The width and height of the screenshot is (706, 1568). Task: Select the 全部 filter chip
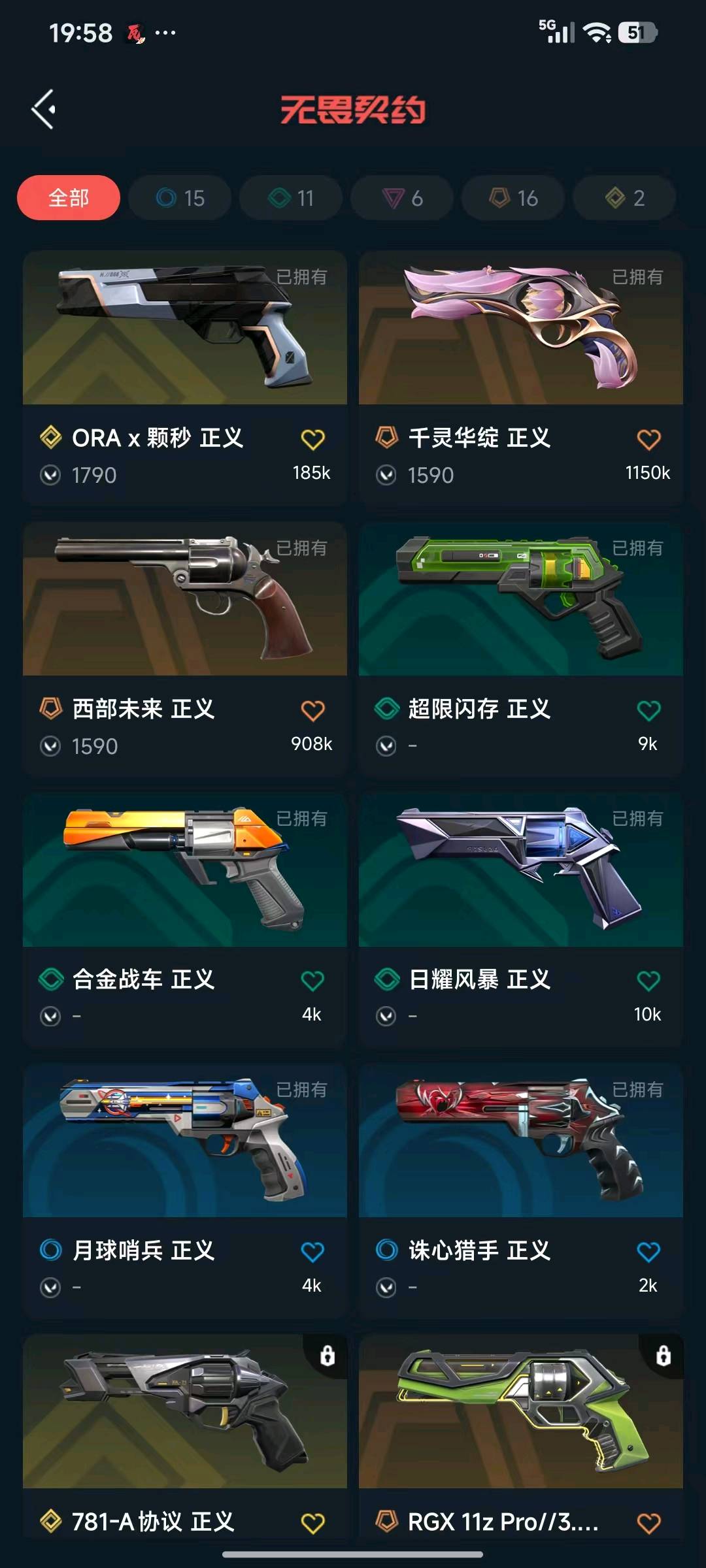69,198
